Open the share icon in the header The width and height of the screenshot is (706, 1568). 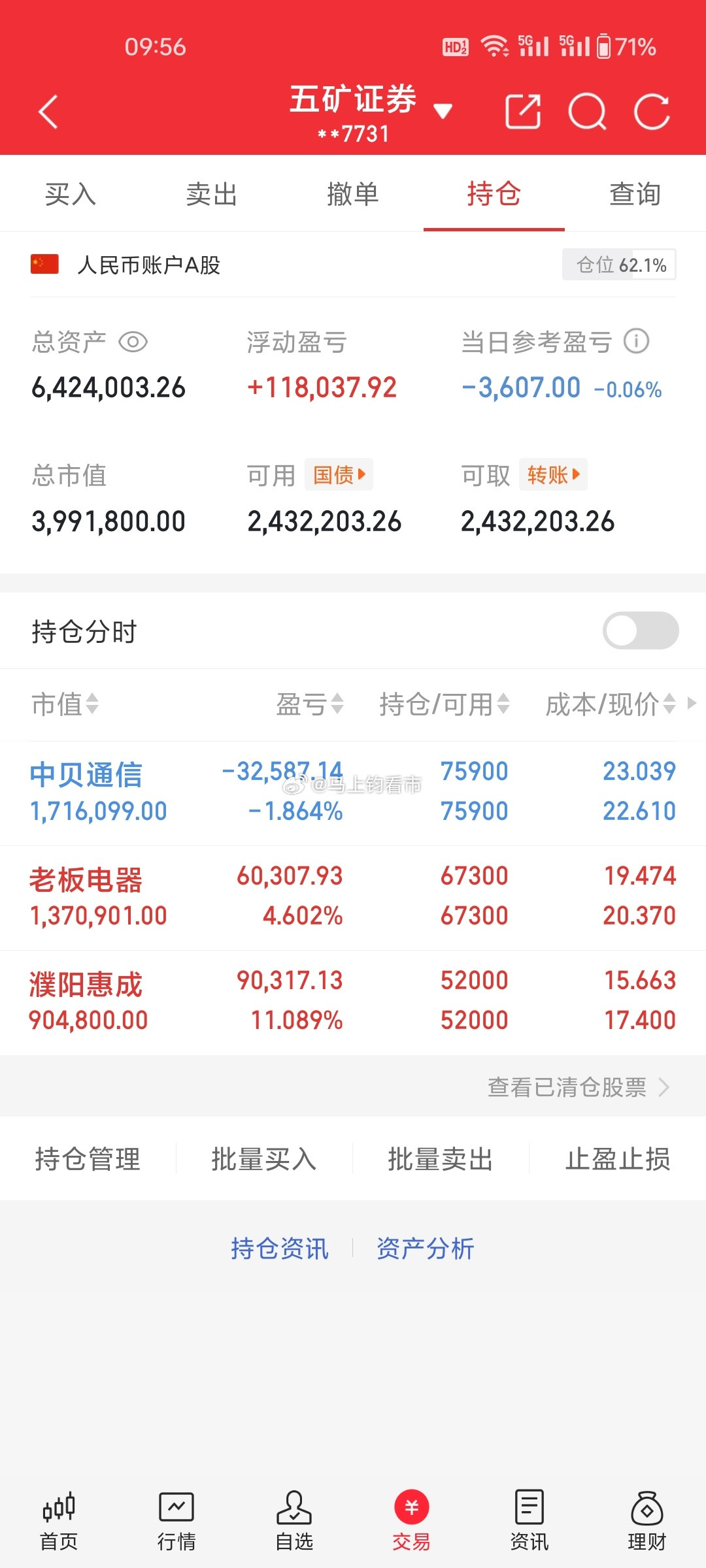[522, 111]
